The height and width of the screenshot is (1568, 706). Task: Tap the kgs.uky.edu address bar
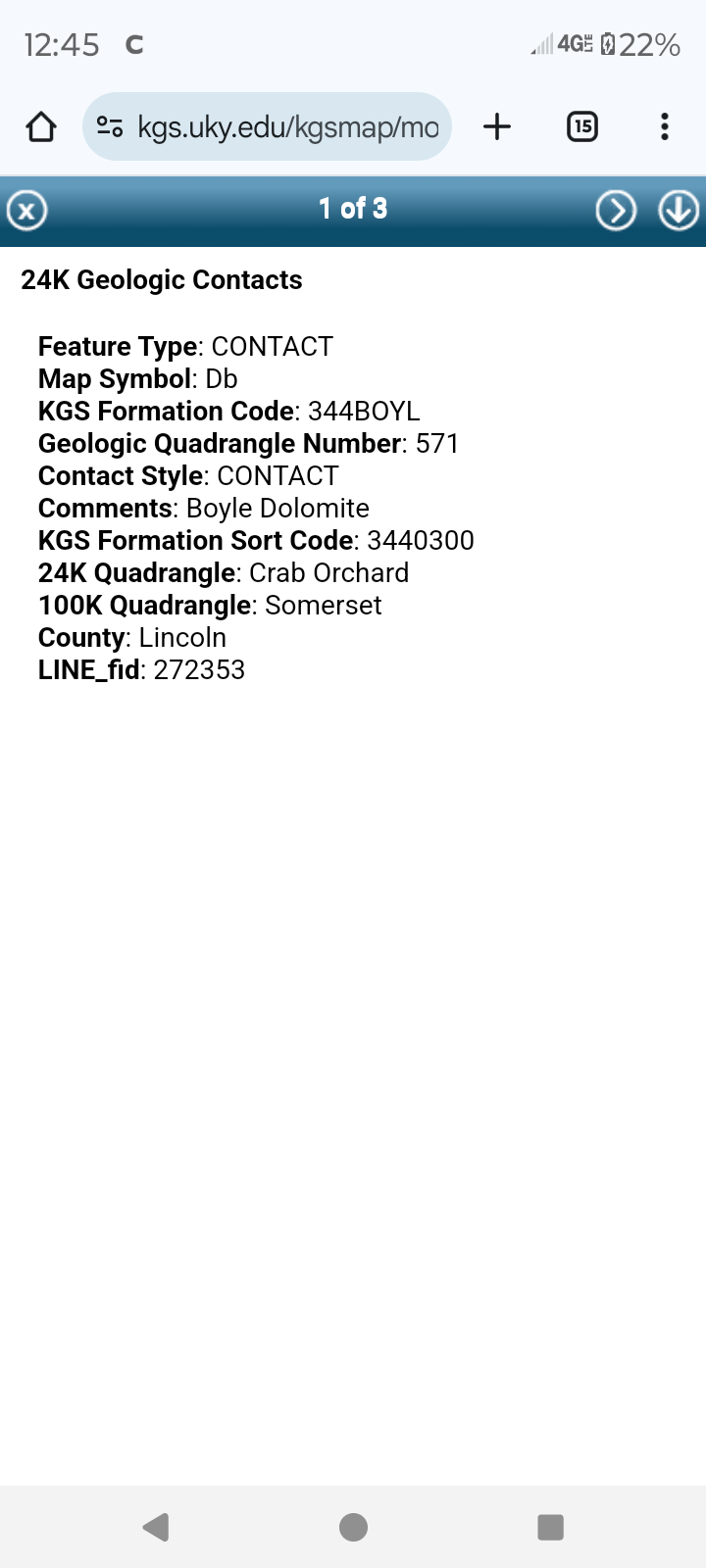tap(267, 126)
